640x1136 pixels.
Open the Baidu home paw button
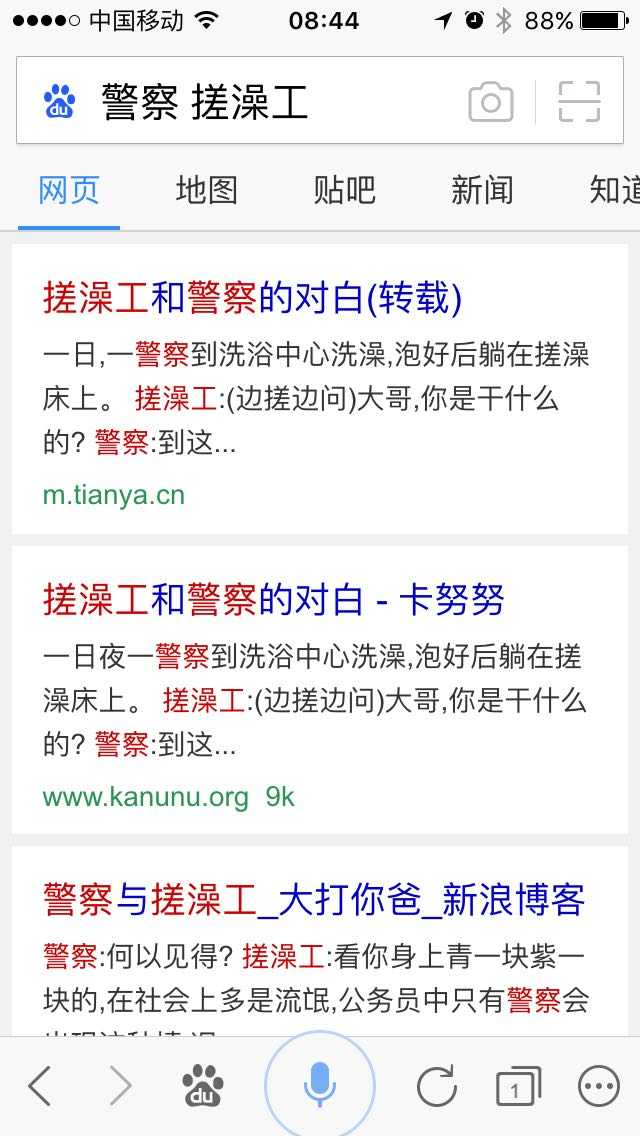point(202,1086)
